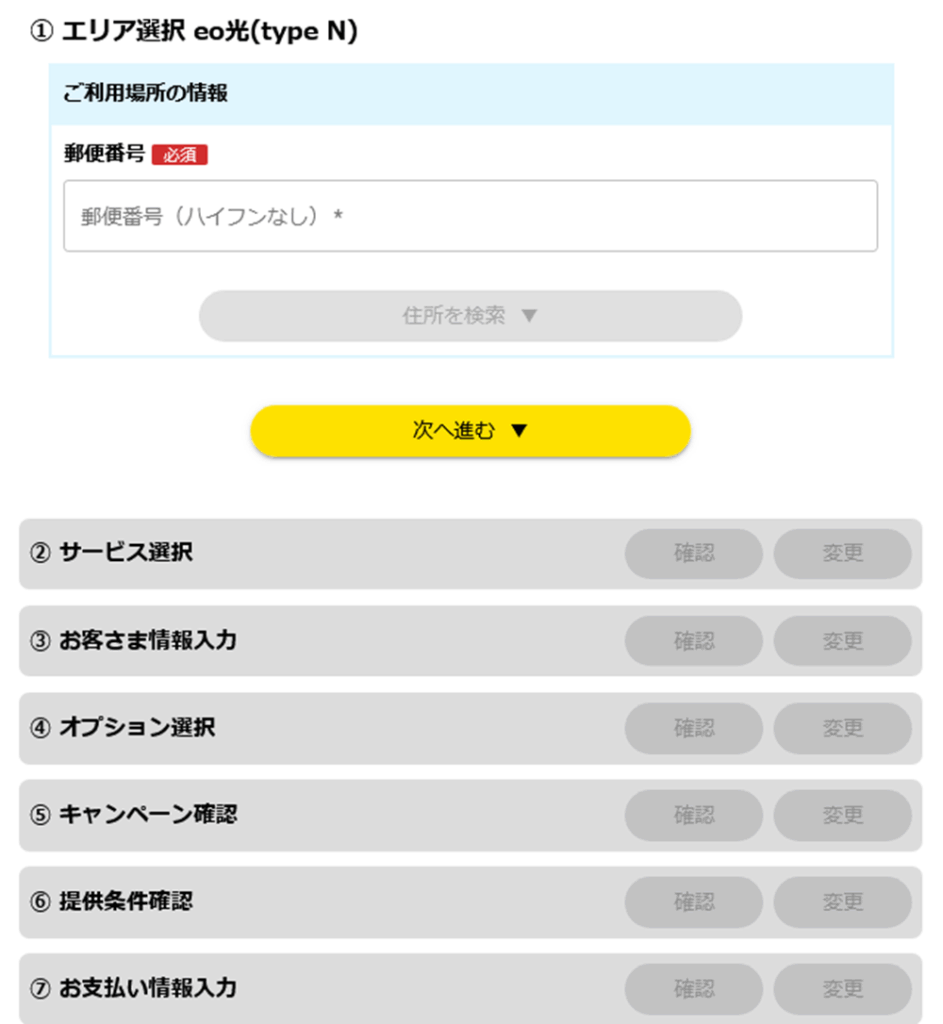Click 確認 next to お客さま情報入力

coord(694,641)
